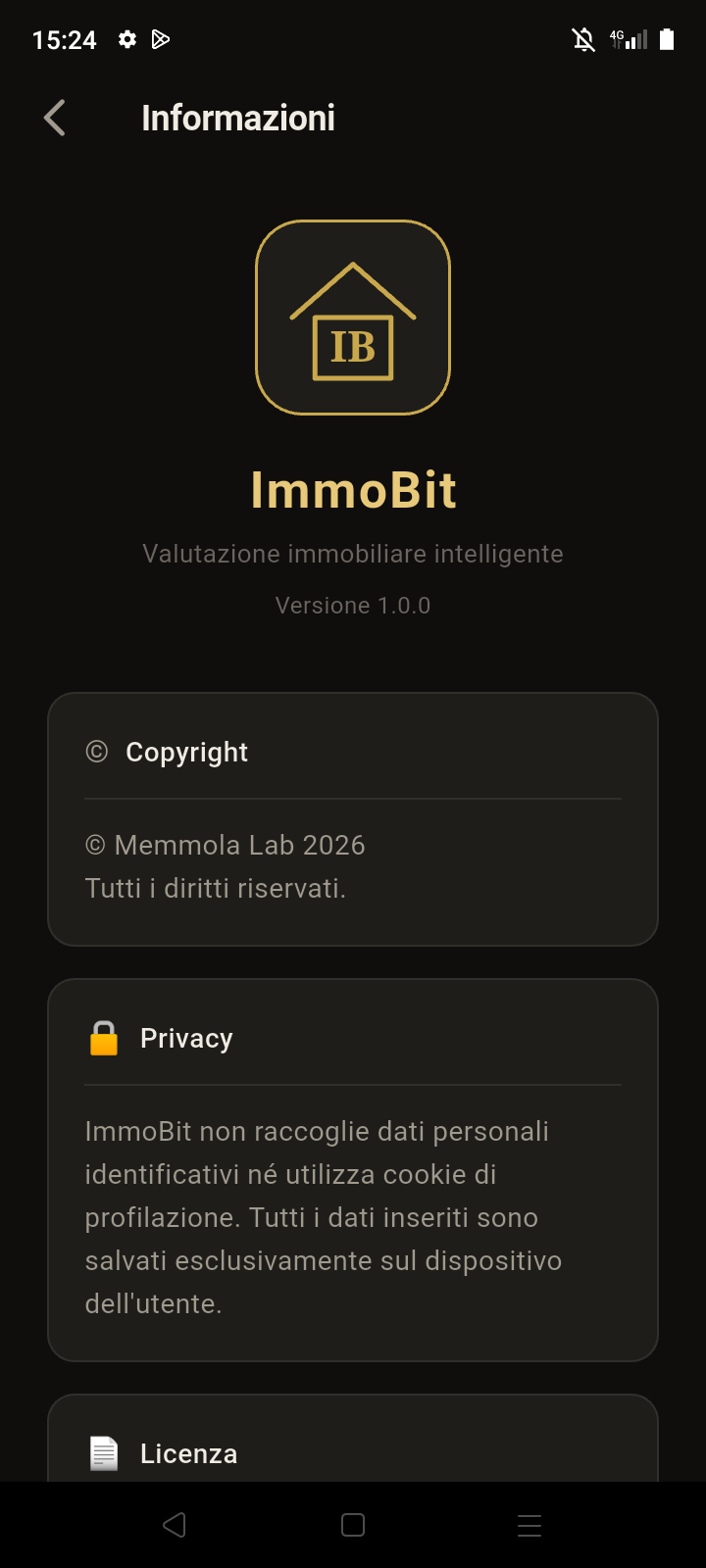The height and width of the screenshot is (1568, 706).
Task: Tap the Licenza document icon
Action: pyautogui.click(x=102, y=1453)
